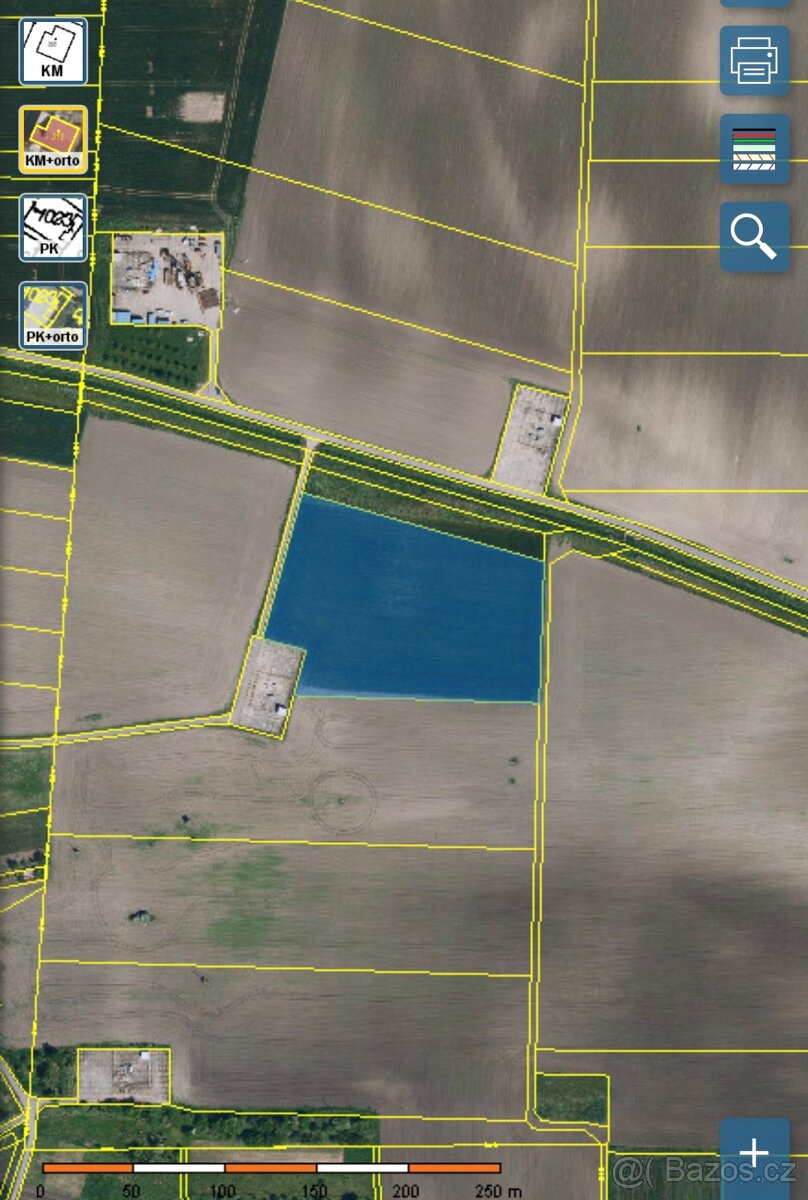Open the magnifier search tool
The width and height of the screenshot is (808, 1200).
754,237
